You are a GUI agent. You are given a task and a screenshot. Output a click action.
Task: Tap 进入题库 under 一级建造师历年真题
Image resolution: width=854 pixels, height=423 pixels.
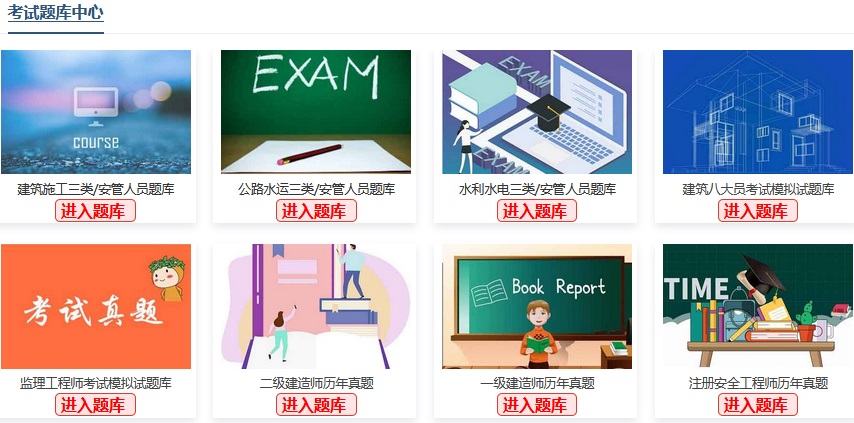(537, 405)
